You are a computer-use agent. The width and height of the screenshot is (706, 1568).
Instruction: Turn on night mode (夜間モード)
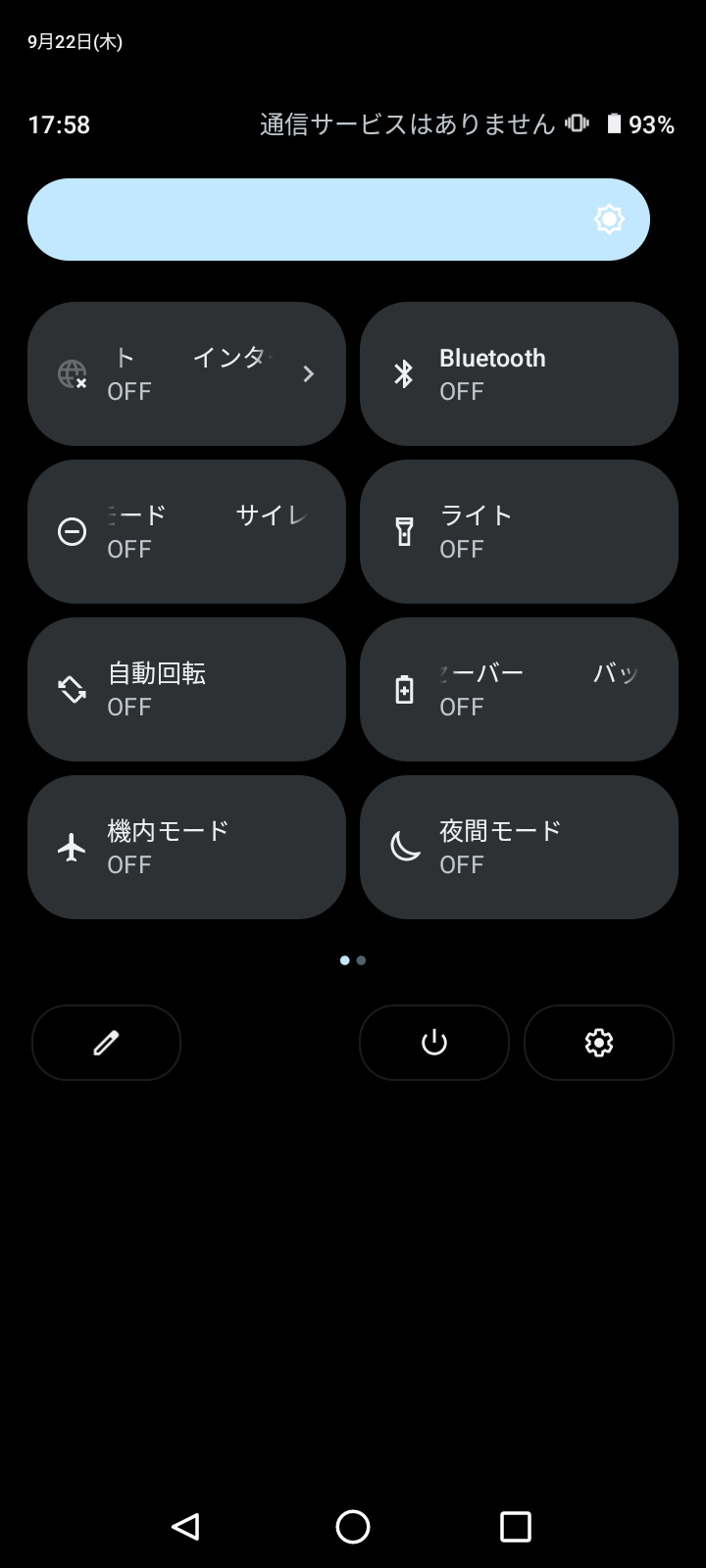(519, 847)
